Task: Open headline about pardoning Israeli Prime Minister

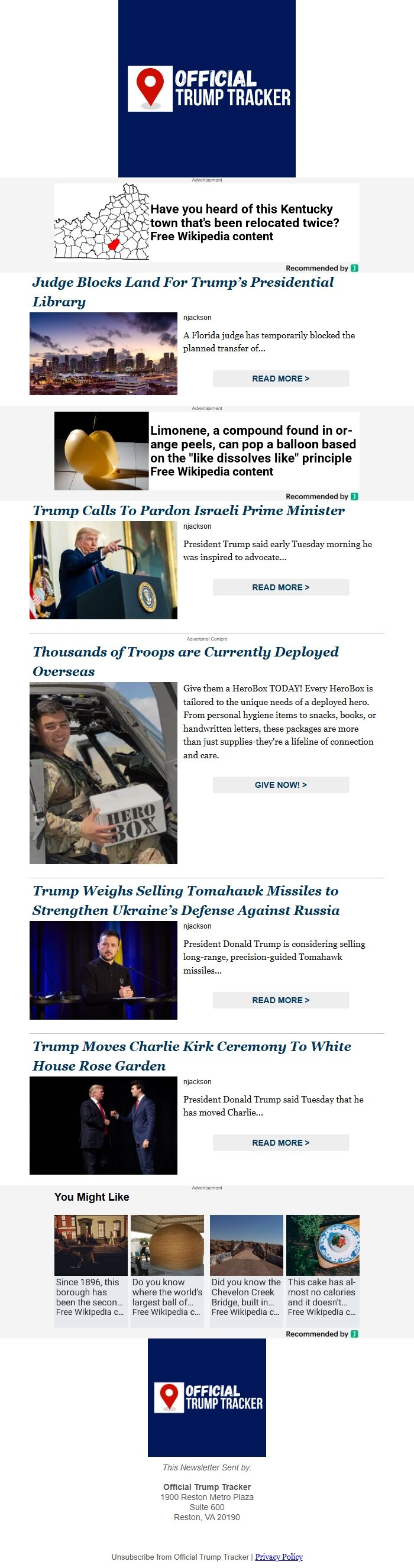Action: (x=189, y=510)
